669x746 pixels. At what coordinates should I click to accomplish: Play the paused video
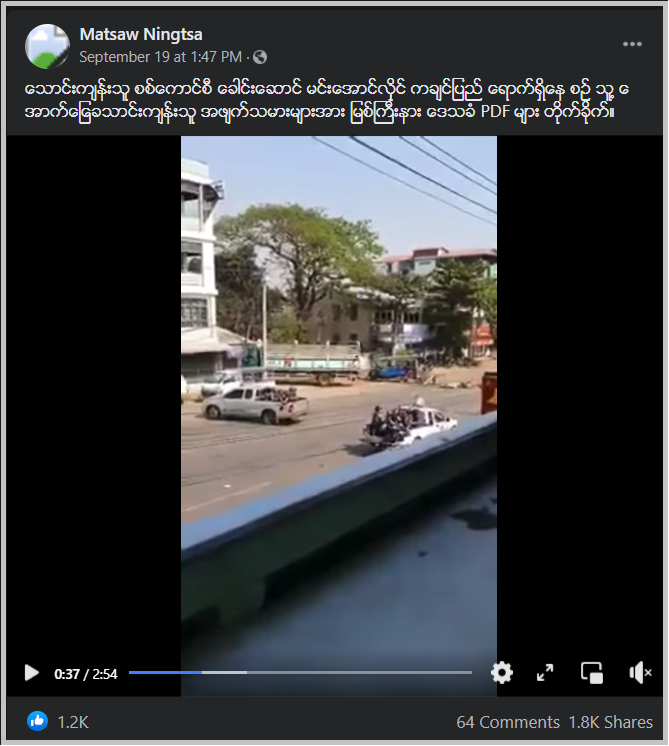click(x=31, y=673)
